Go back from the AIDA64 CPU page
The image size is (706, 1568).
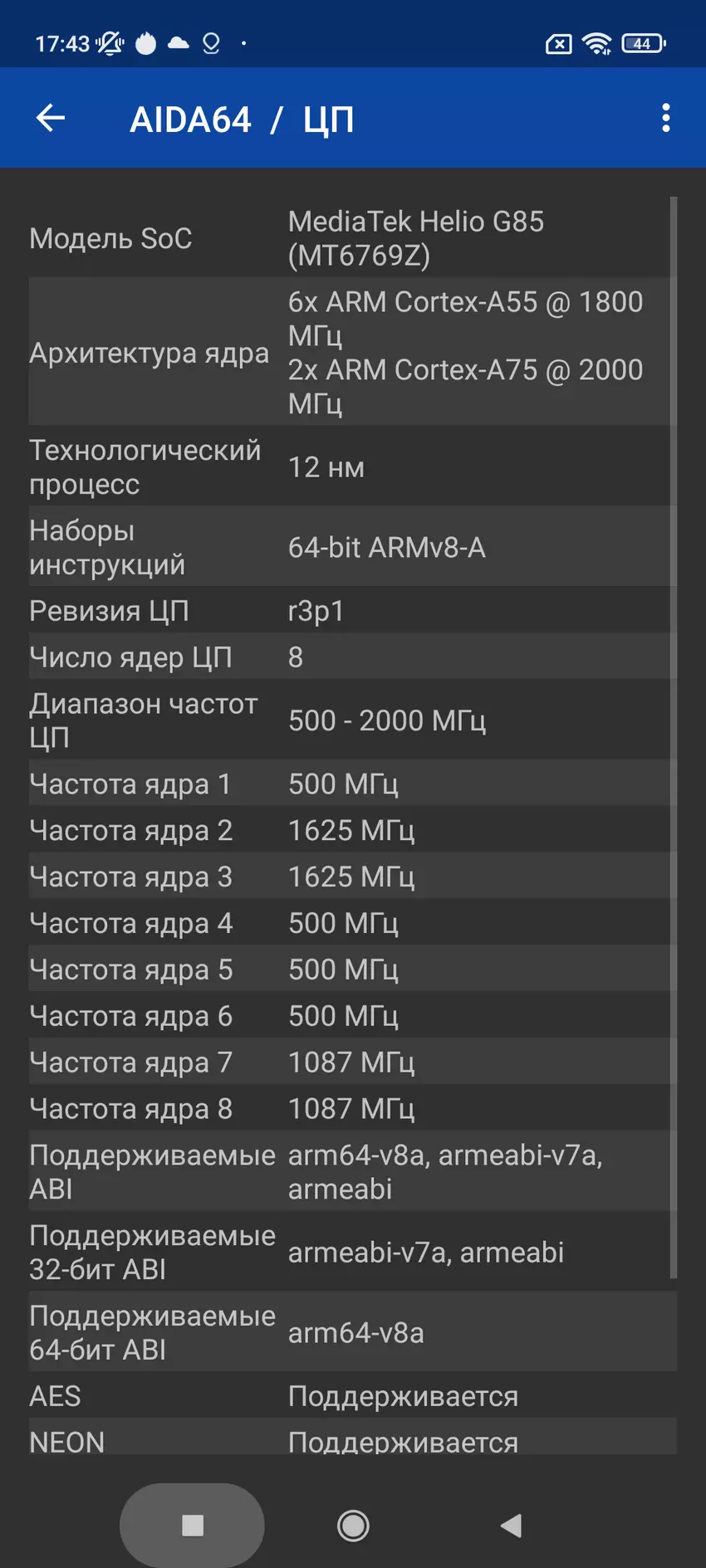[51, 119]
